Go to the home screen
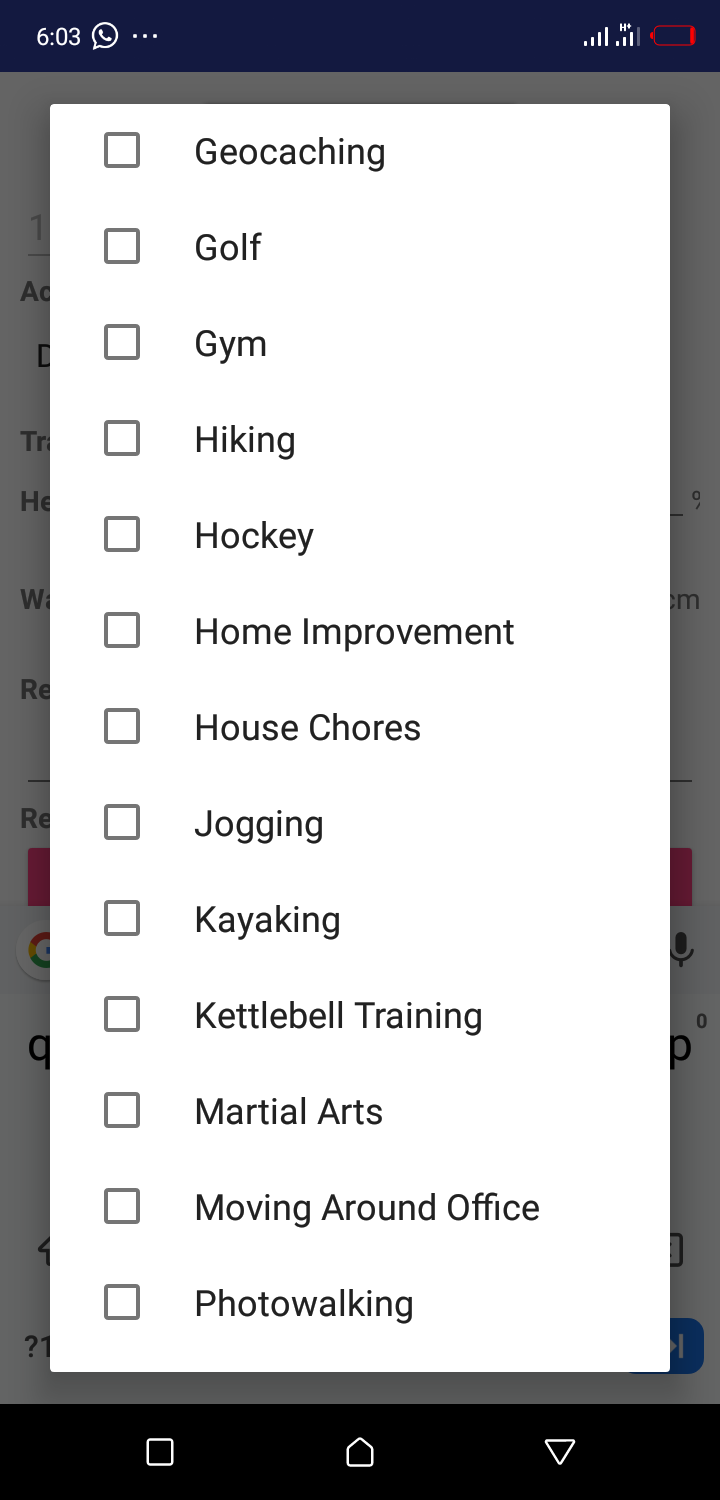The image size is (720, 1500). click(x=360, y=1452)
